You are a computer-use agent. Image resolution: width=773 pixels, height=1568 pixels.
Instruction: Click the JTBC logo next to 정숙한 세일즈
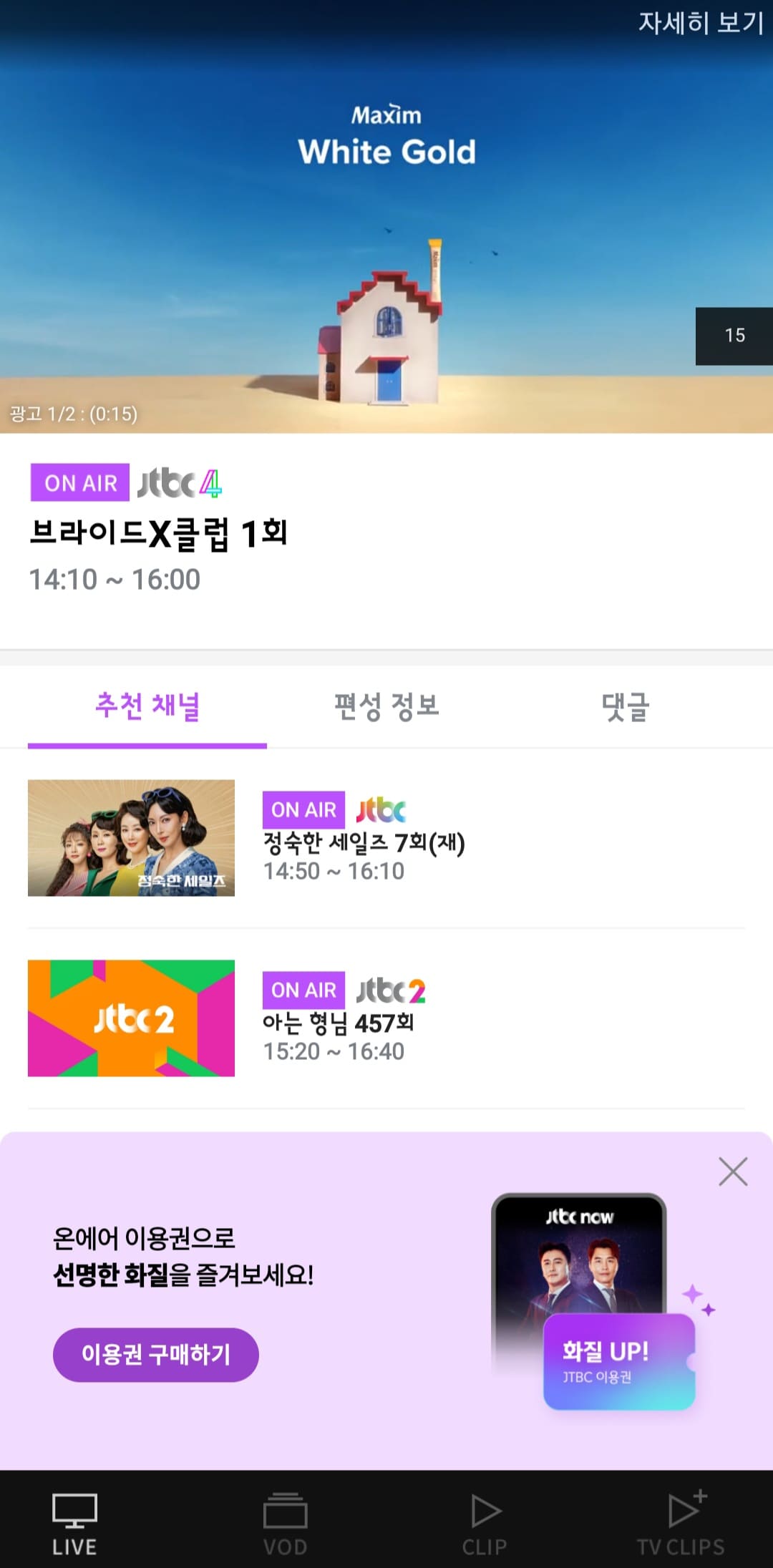pyautogui.click(x=381, y=809)
